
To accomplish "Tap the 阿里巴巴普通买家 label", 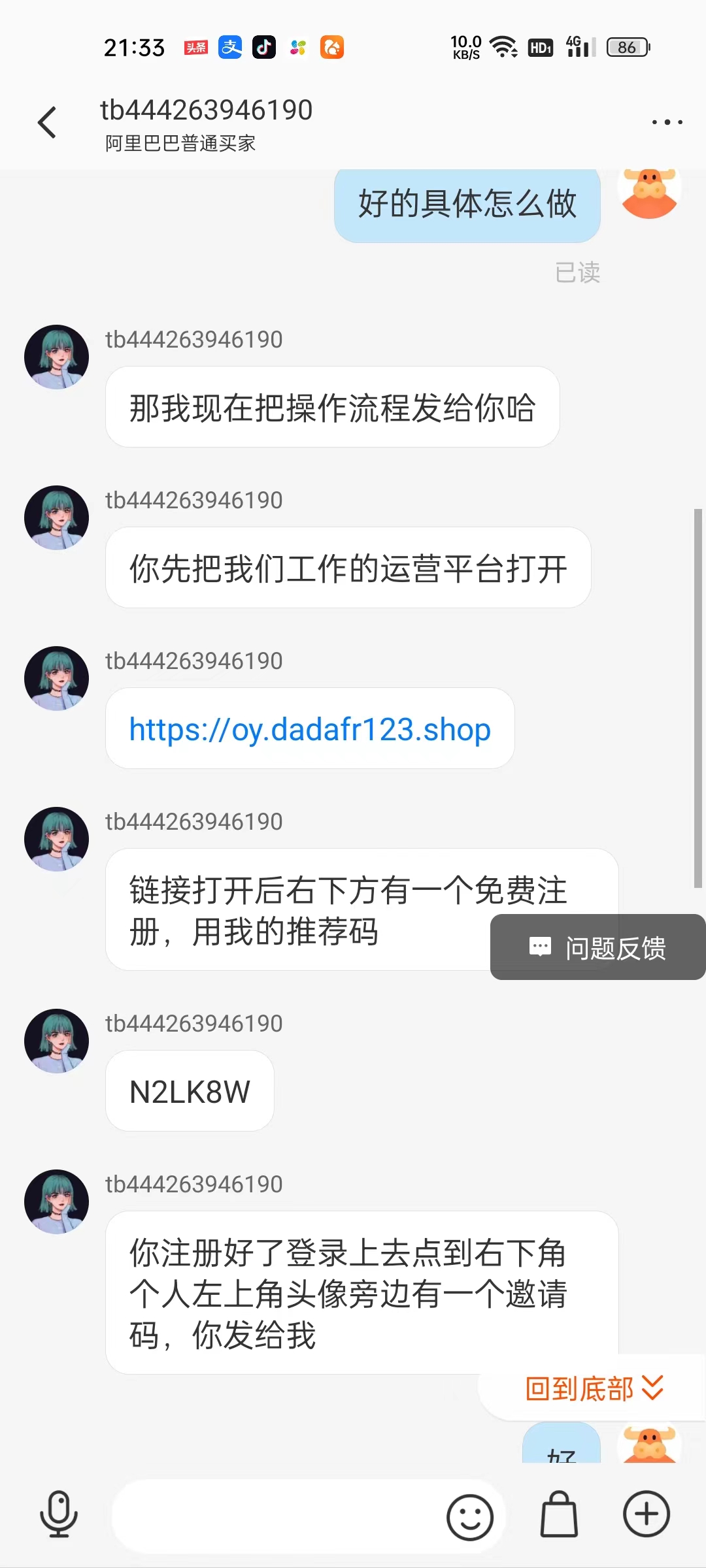I will (181, 143).
